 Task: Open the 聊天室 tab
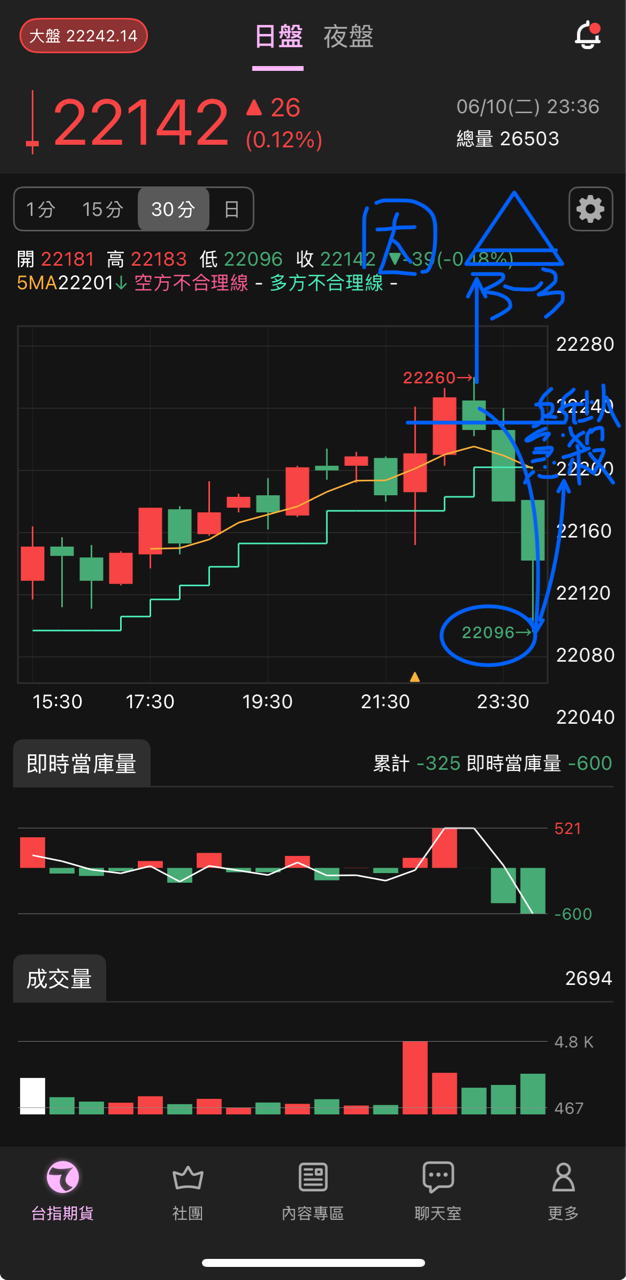pyautogui.click(x=438, y=1192)
